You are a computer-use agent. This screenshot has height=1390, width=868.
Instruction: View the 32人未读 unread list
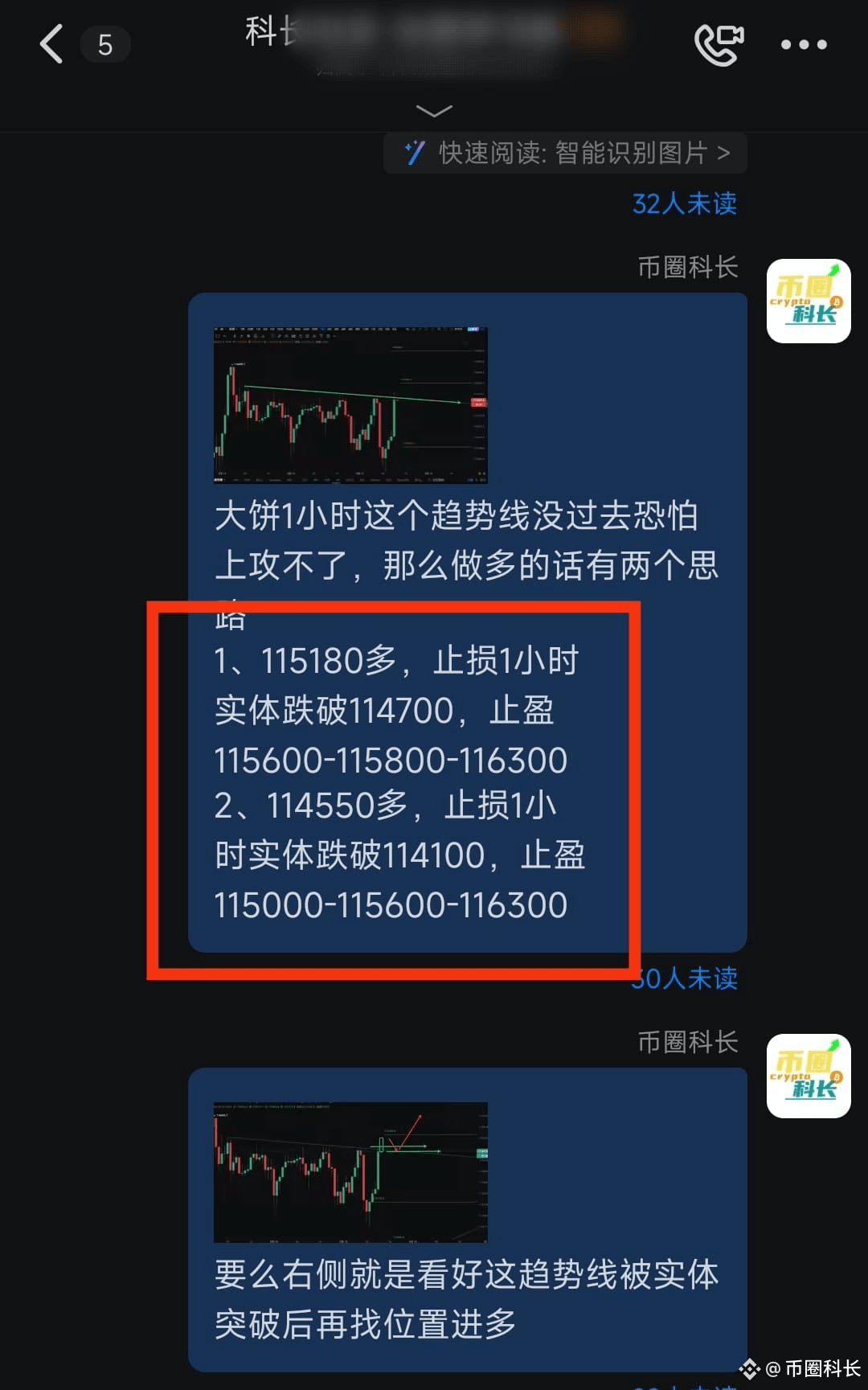click(684, 203)
